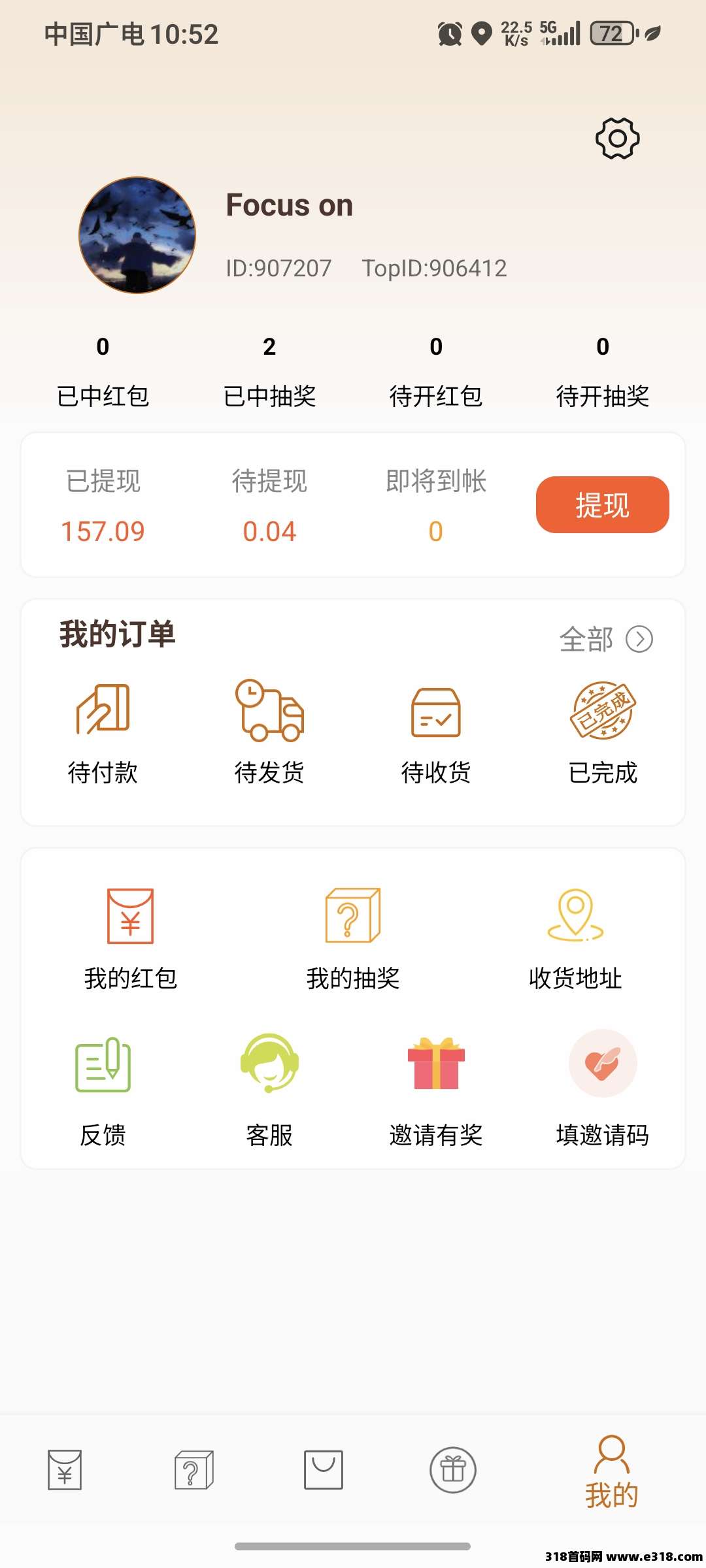Open the settings gear icon

(616, 139)
